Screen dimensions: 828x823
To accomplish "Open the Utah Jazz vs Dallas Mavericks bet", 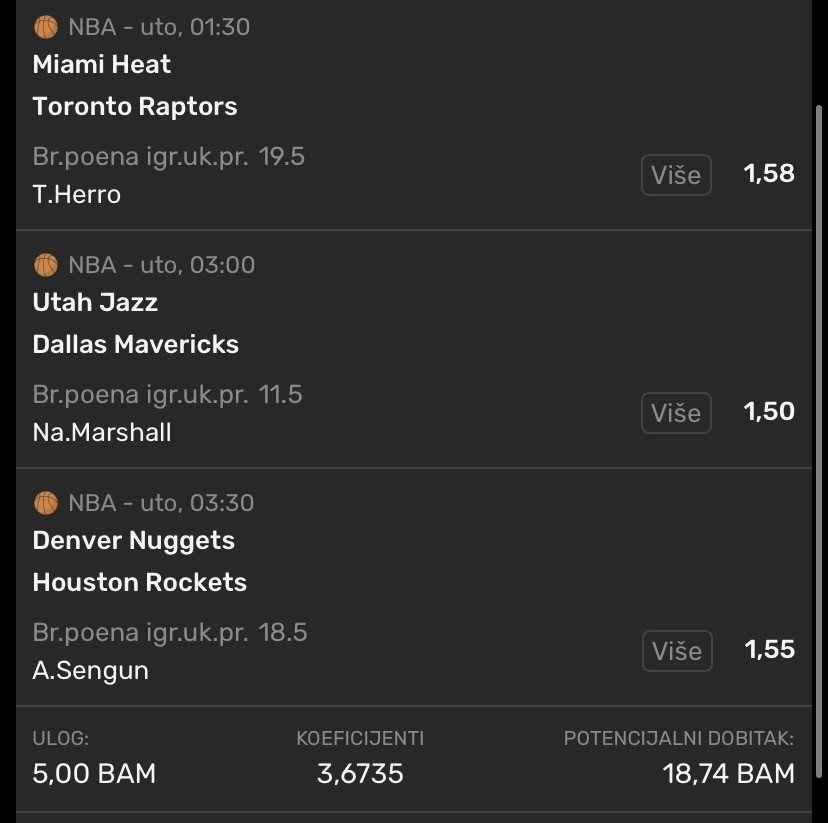I will (135, 323).
